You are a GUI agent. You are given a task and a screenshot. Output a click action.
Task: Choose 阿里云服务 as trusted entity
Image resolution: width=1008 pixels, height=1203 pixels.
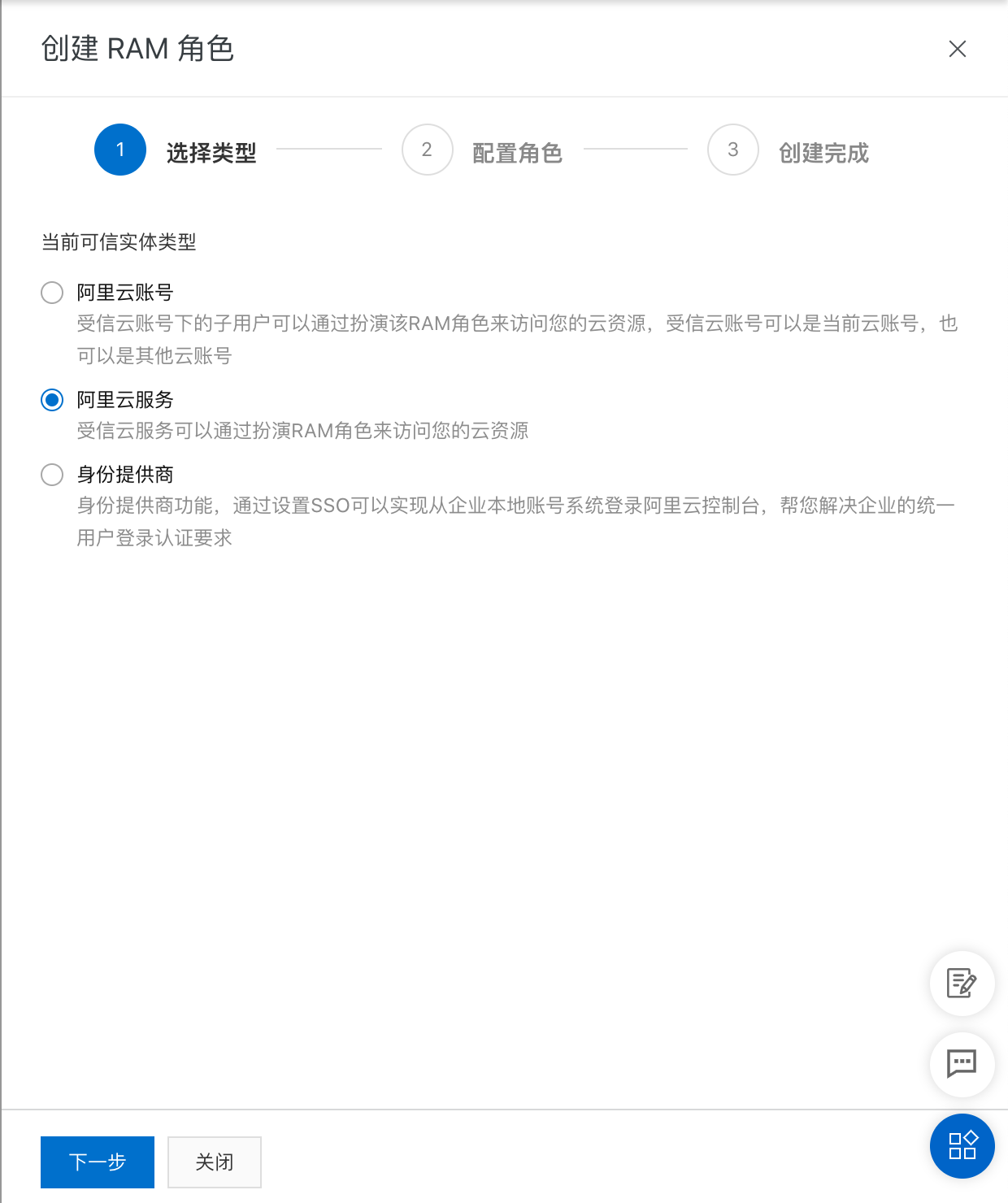[52, 400]
